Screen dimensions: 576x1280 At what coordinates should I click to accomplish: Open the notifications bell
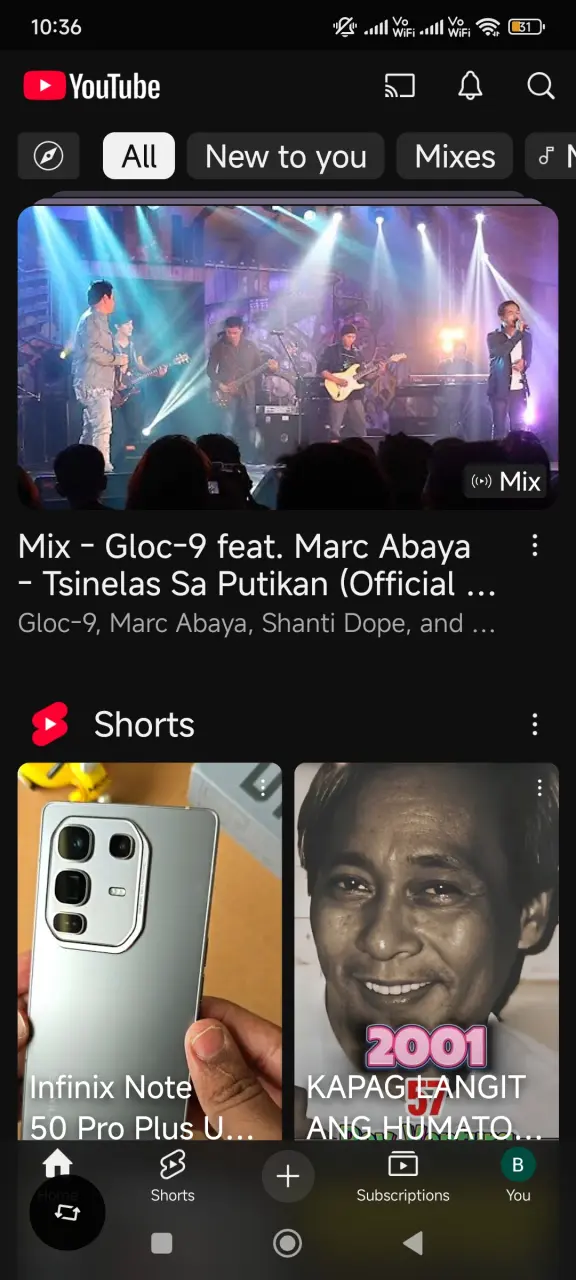pos(470,87)
